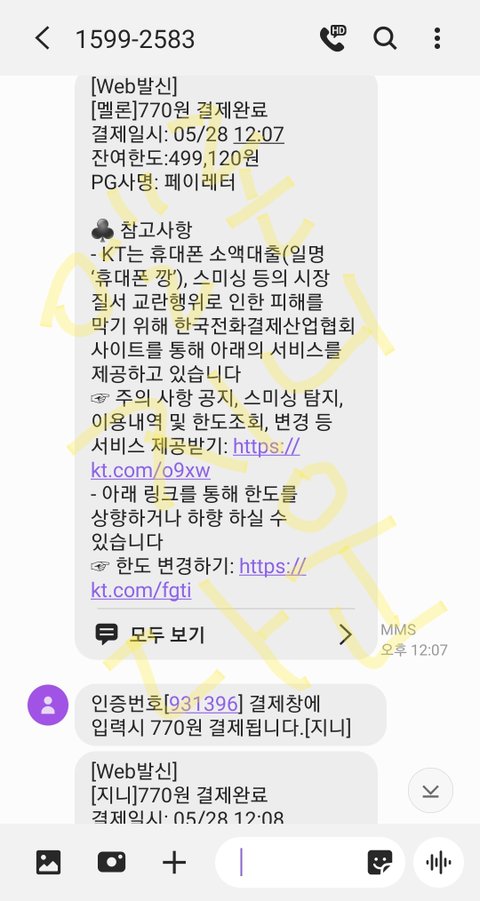This screenshot has width=480, height=901.
Task: Record a voice message
Action: point(438,863)
